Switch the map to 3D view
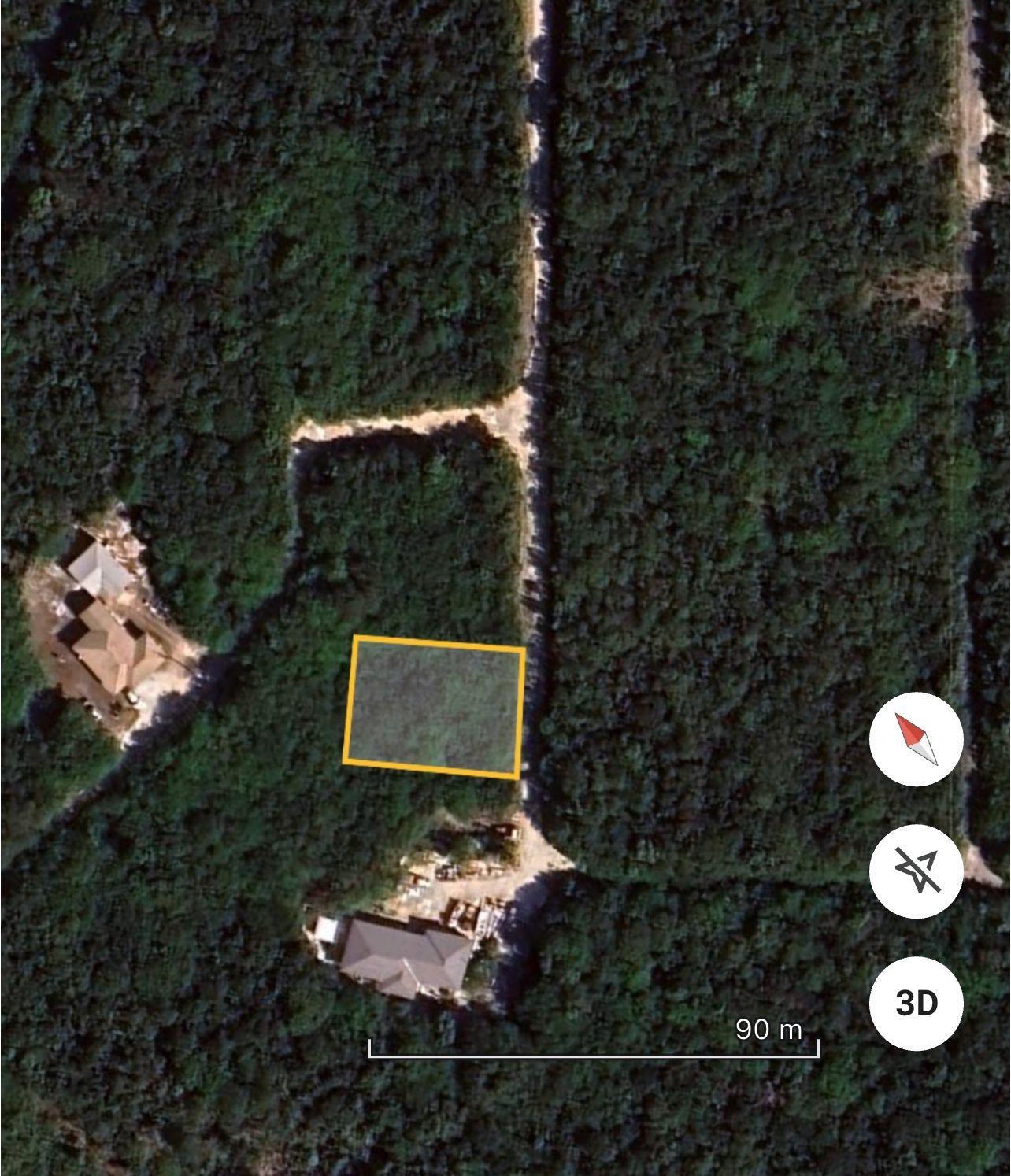1011x1176 pixels. click(x=917, y=1004)
